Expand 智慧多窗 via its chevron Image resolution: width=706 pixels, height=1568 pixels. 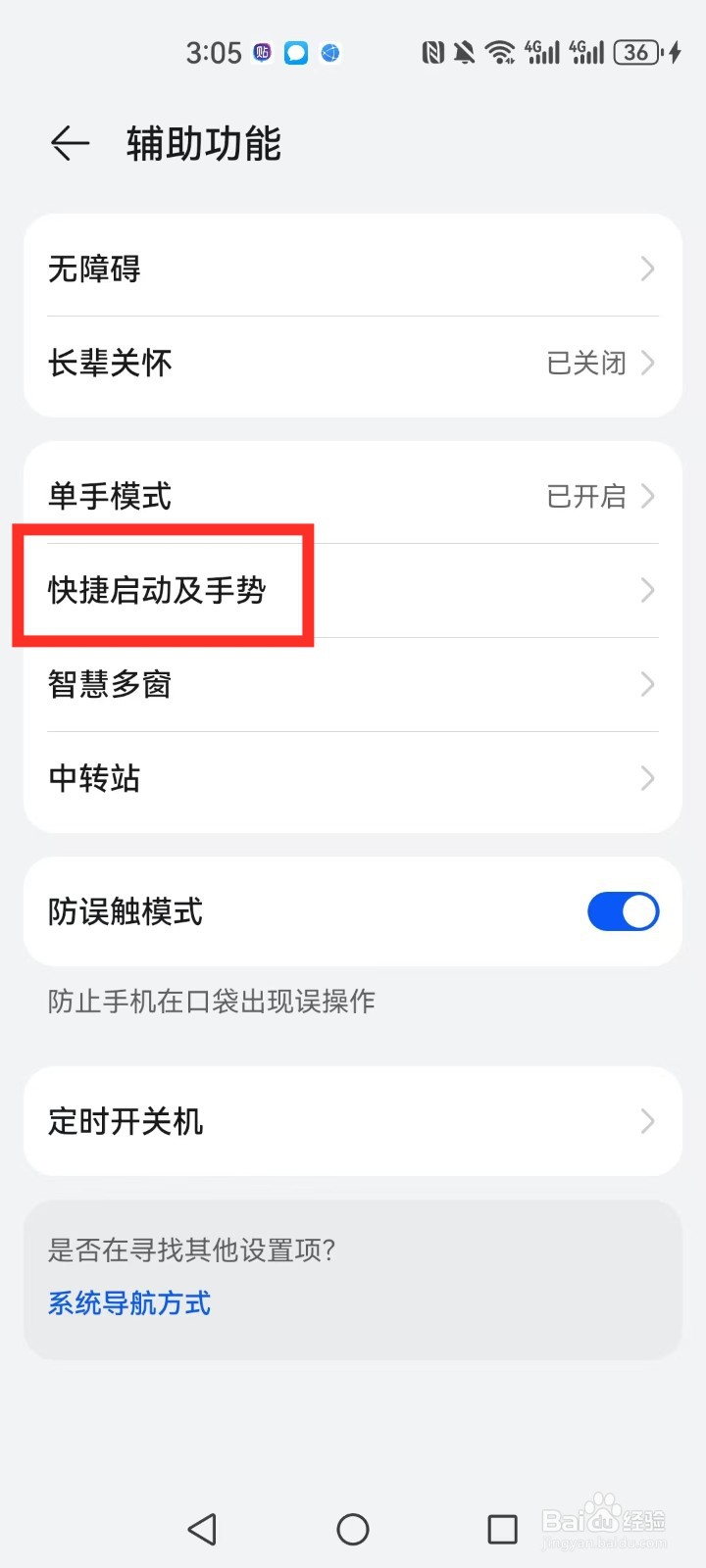coord(646,684)
